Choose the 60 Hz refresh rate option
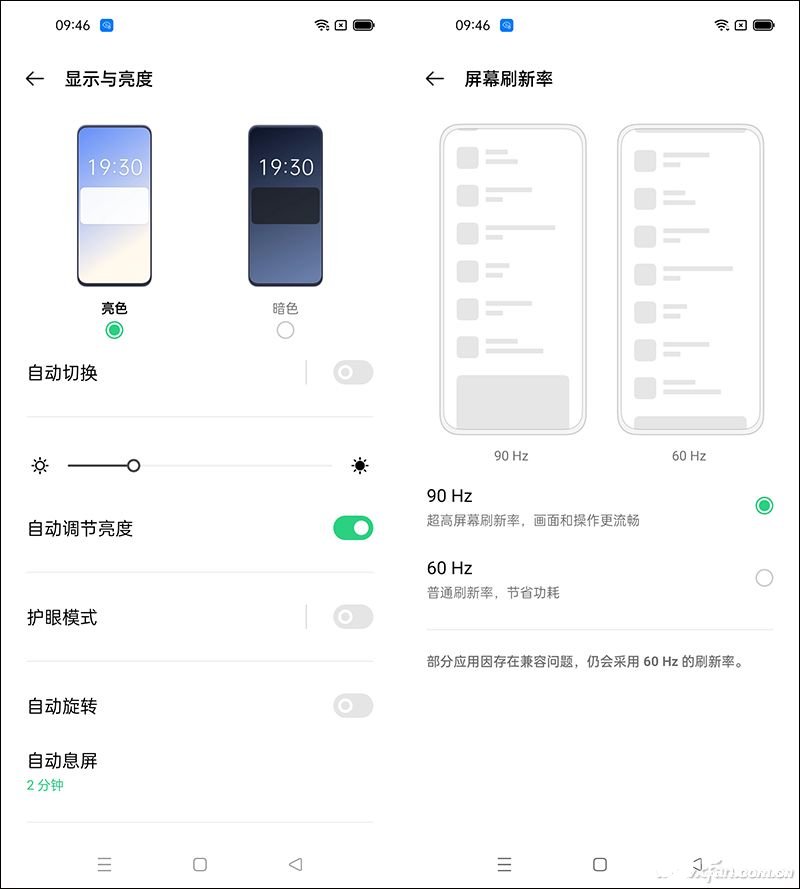The image size is (800, 889). click(x=764, y=578)
